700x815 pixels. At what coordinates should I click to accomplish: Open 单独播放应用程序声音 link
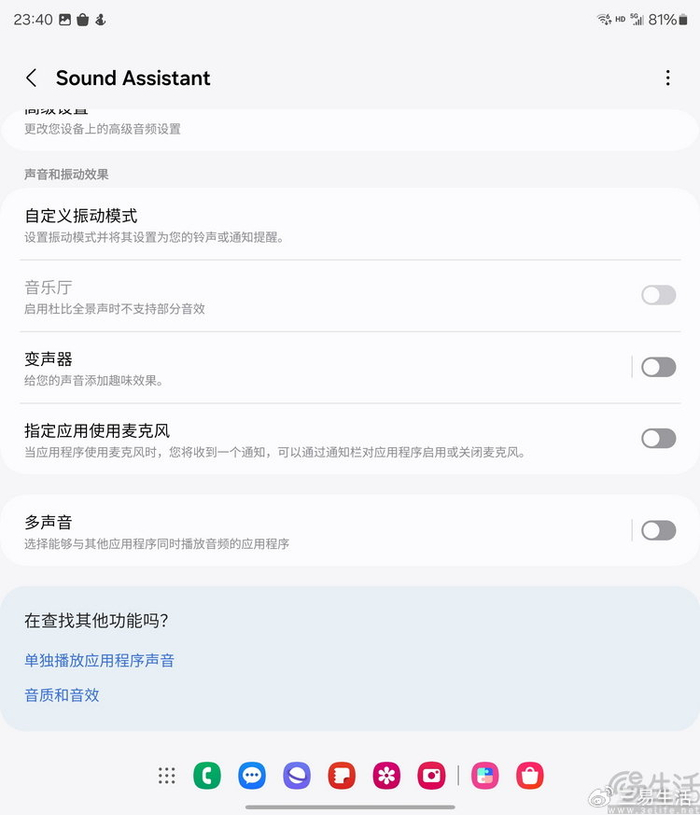coord(99,660)
